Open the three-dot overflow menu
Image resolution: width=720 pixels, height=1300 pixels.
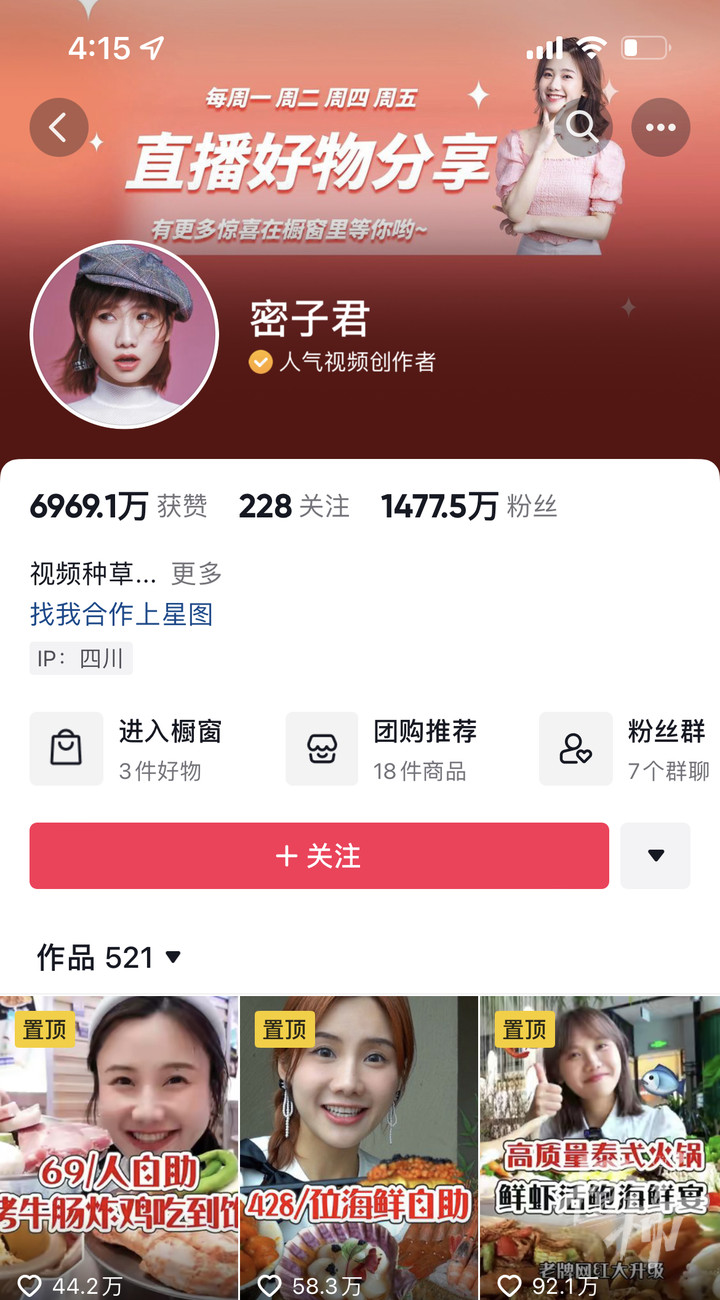pyautogui.click(x=660, y=127)
